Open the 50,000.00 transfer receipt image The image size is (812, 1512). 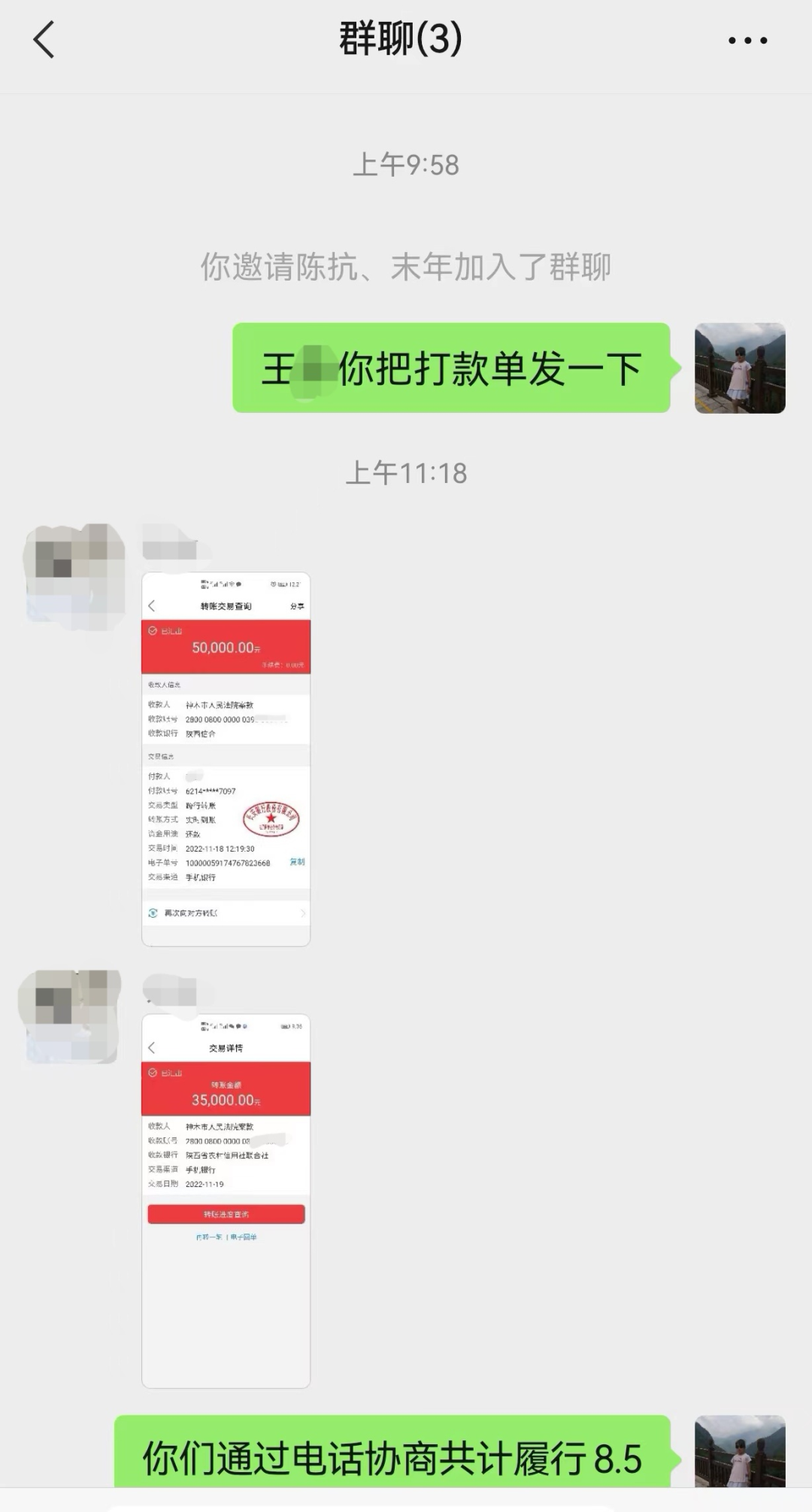tap(226, 758)
